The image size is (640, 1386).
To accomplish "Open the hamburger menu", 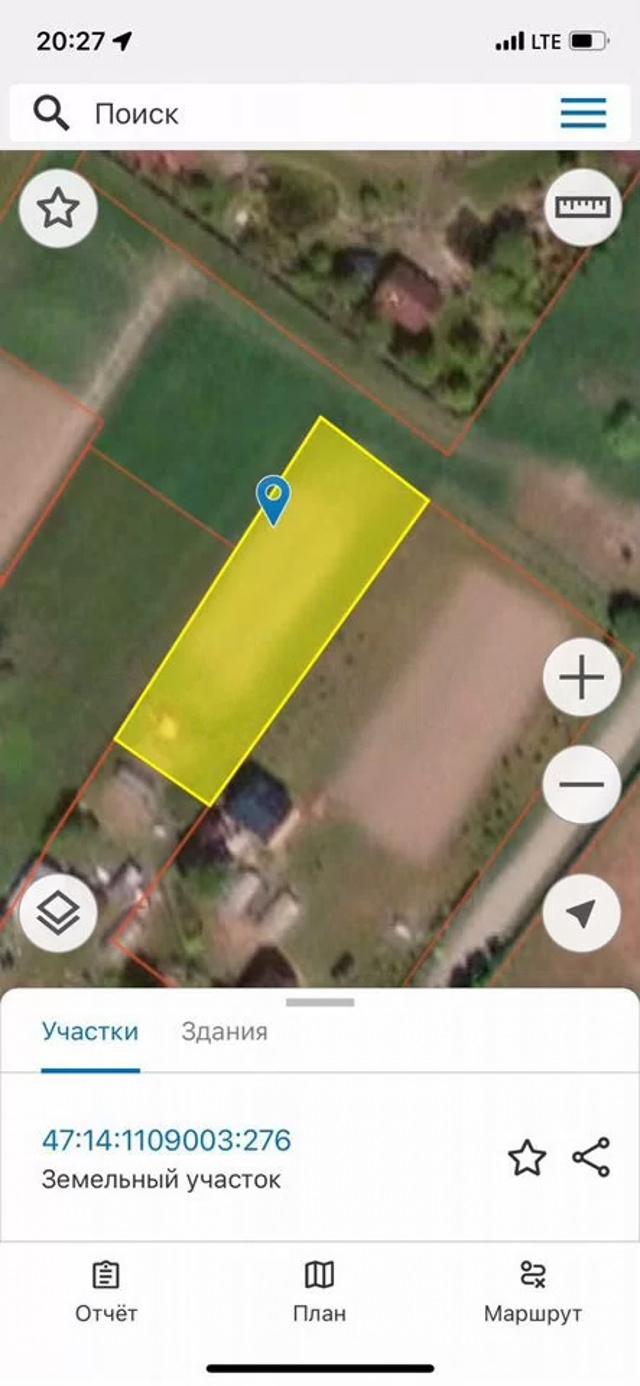I will pos(583,113).
